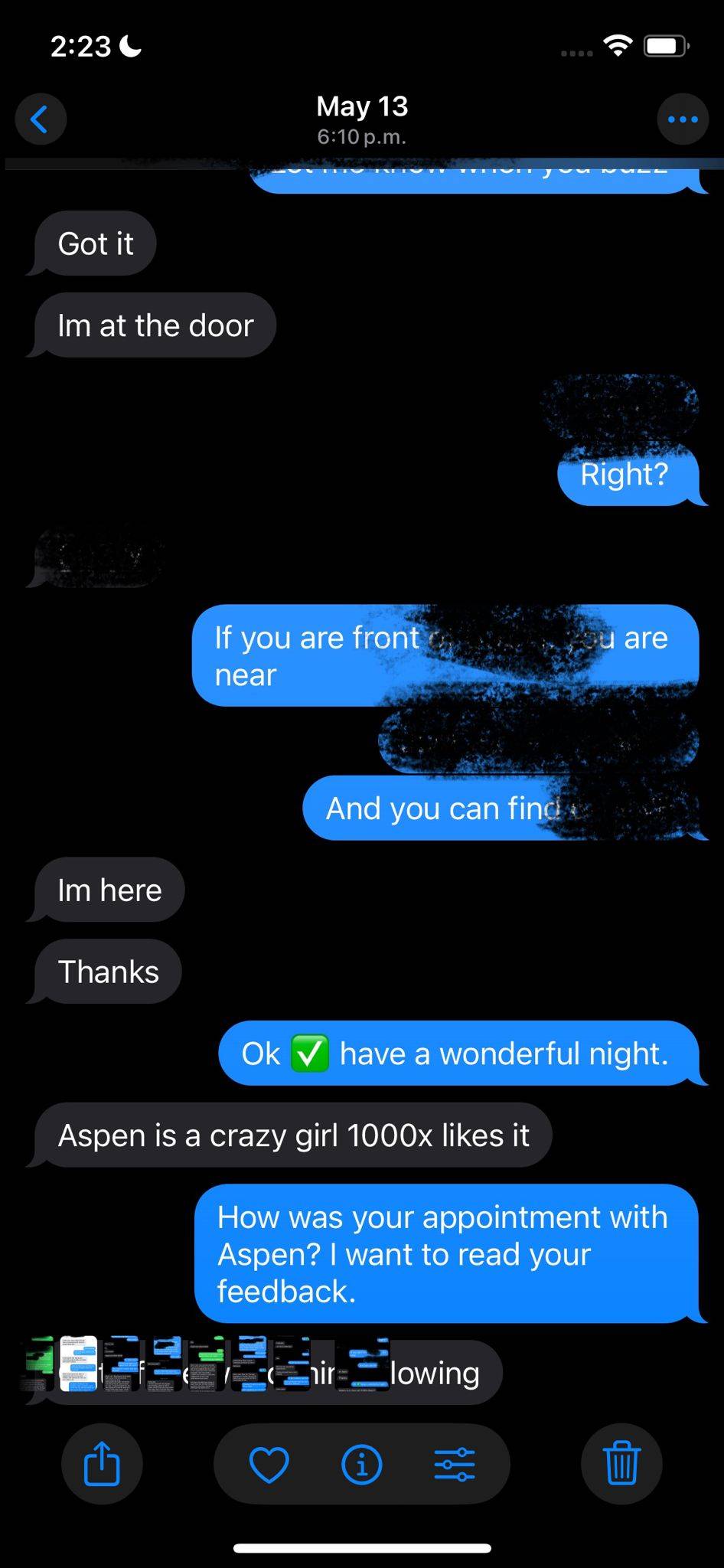Screen dimensions: 724x1568
Task: Favorite this photo with the heart
Action: tap(269, 1465)
